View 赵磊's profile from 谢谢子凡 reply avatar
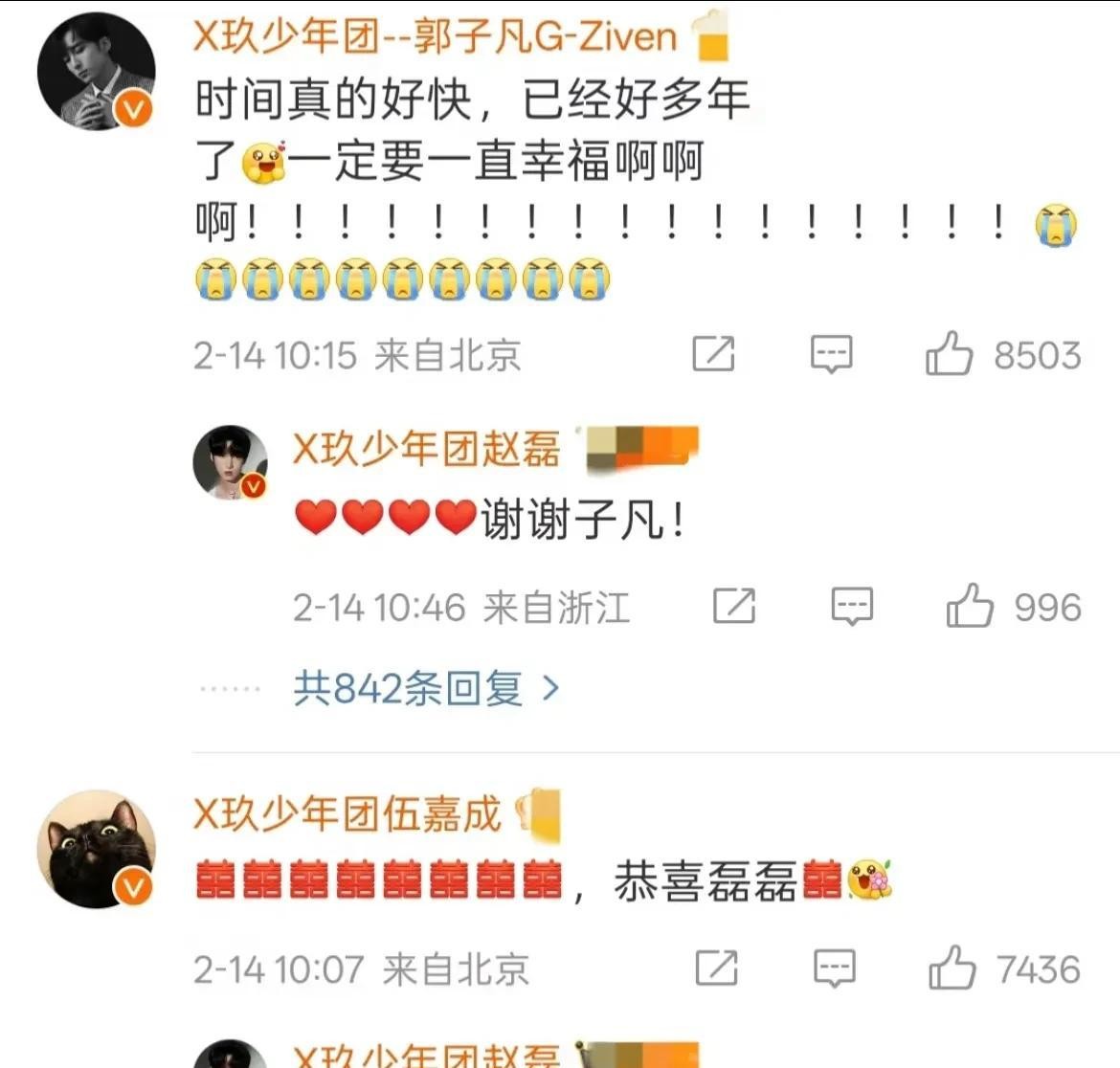The image size is (1120, 1068). (x=231, y=463)
